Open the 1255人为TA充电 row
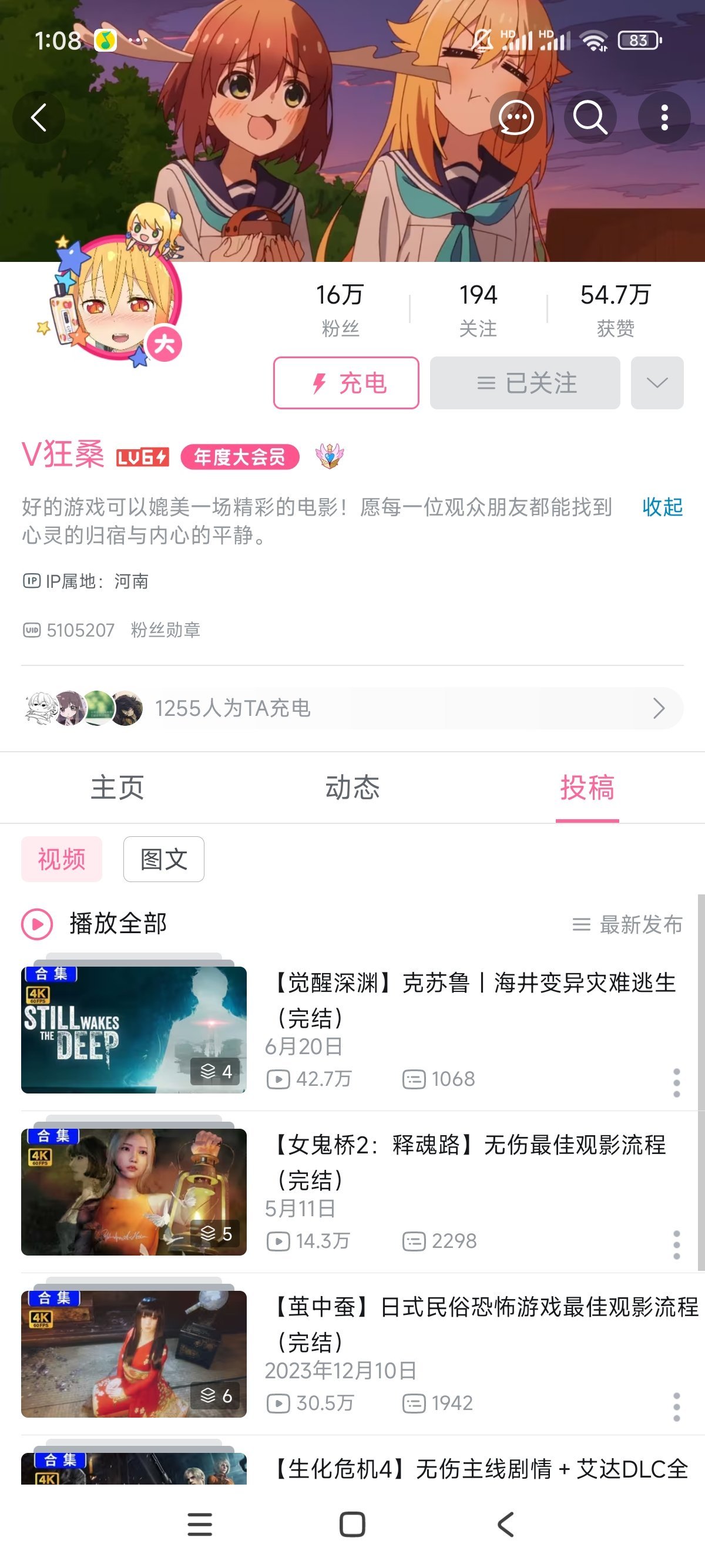 click(352, 708)
